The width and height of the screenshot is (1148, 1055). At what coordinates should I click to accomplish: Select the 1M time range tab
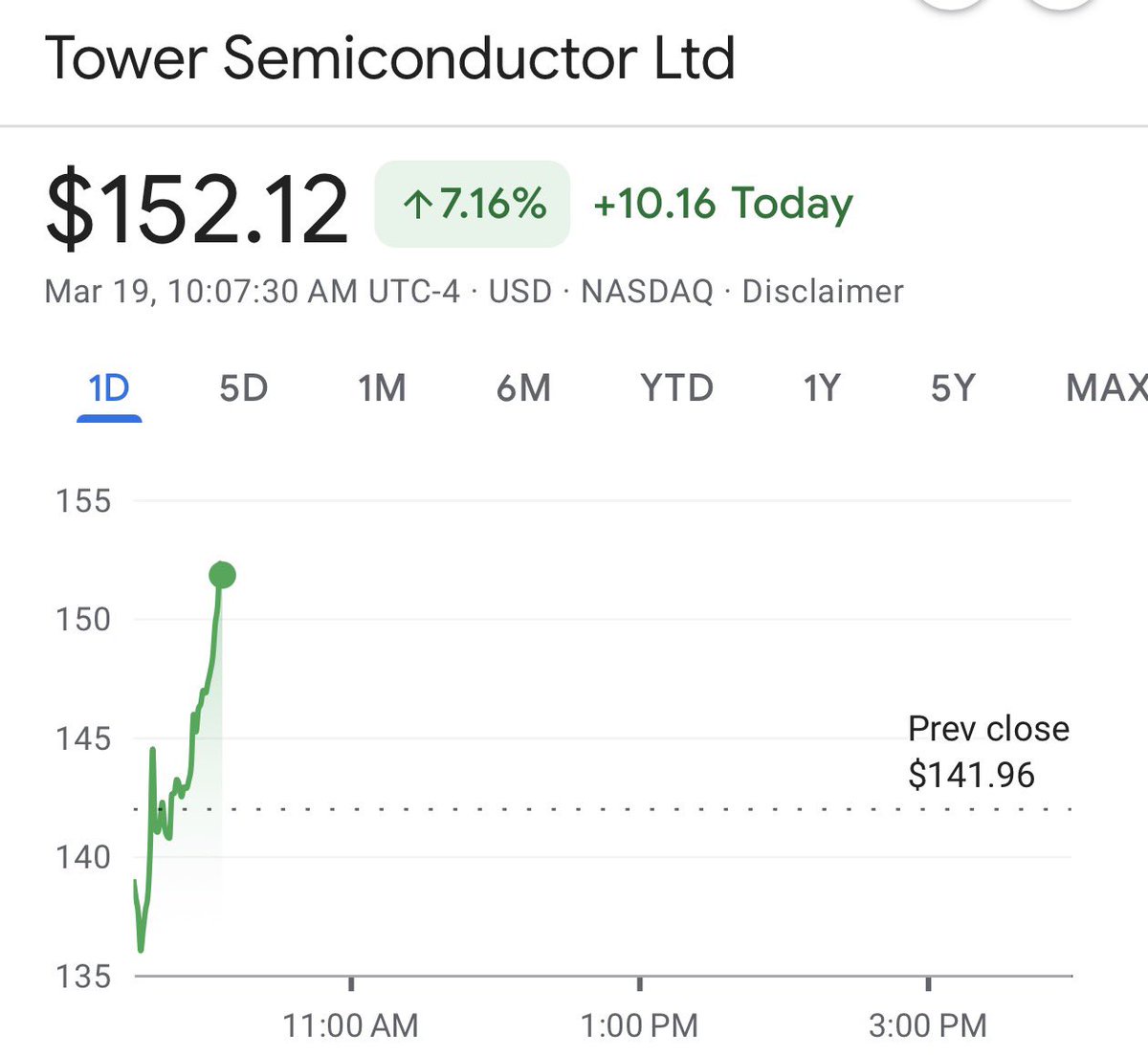pyautogui.click(x=382, y=388)
